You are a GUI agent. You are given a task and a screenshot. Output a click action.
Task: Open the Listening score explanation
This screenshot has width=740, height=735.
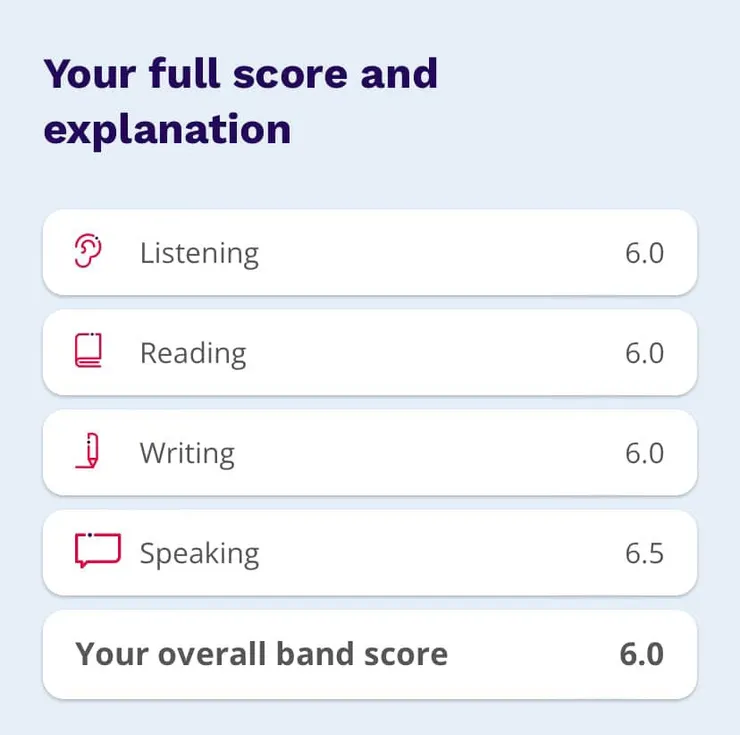coord(369,253)
